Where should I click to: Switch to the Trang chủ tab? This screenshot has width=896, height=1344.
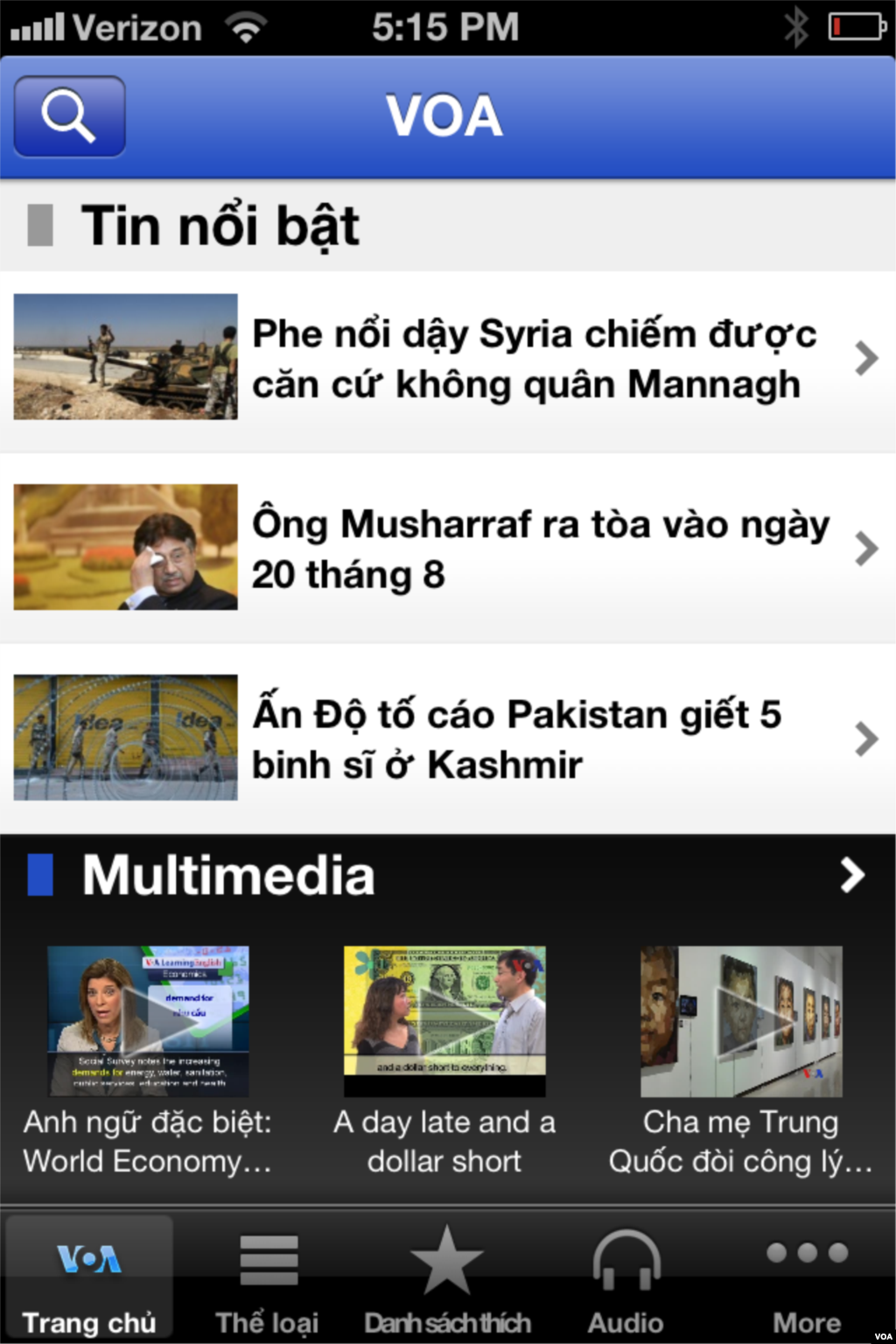89,1279
